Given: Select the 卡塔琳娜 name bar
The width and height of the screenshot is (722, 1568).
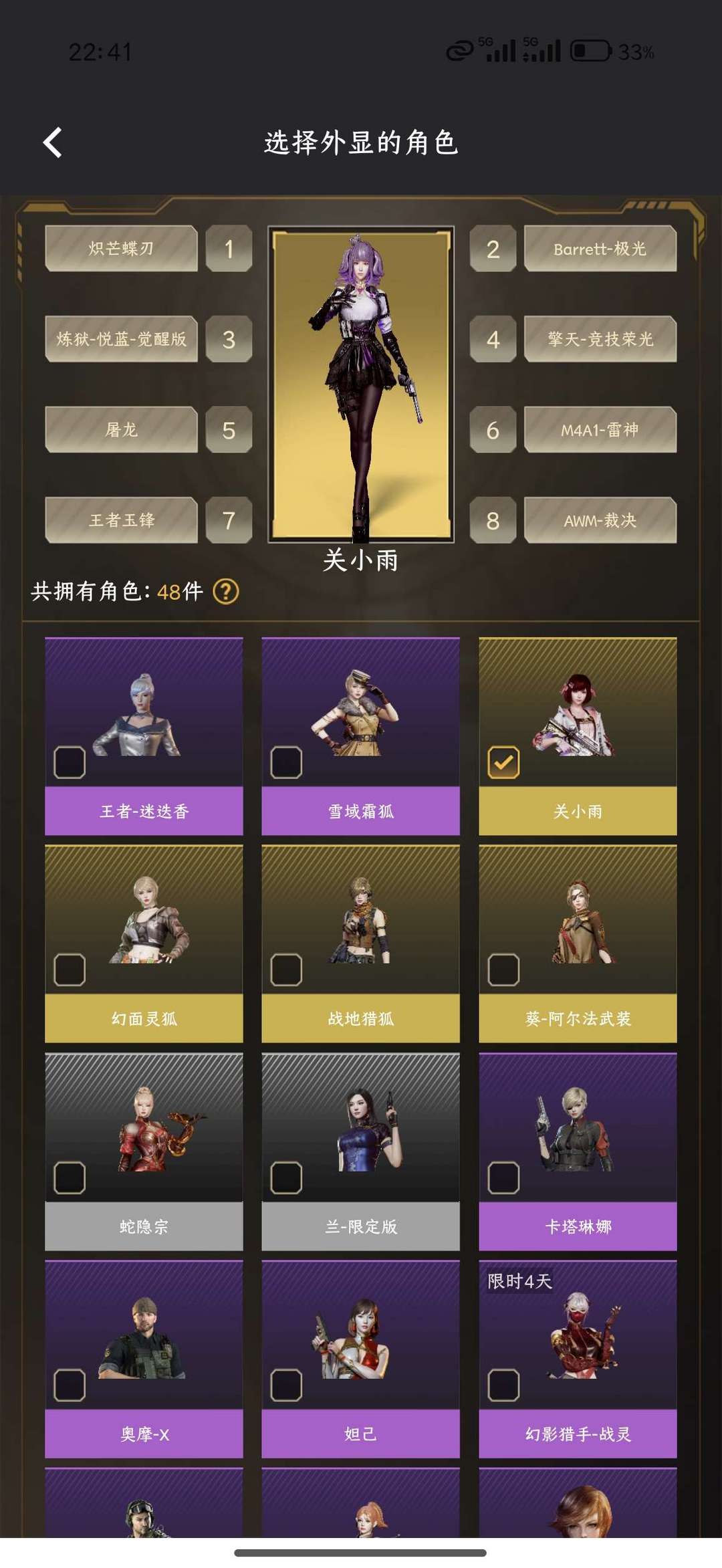Looking at the screenshot, I should (578, 1228).
